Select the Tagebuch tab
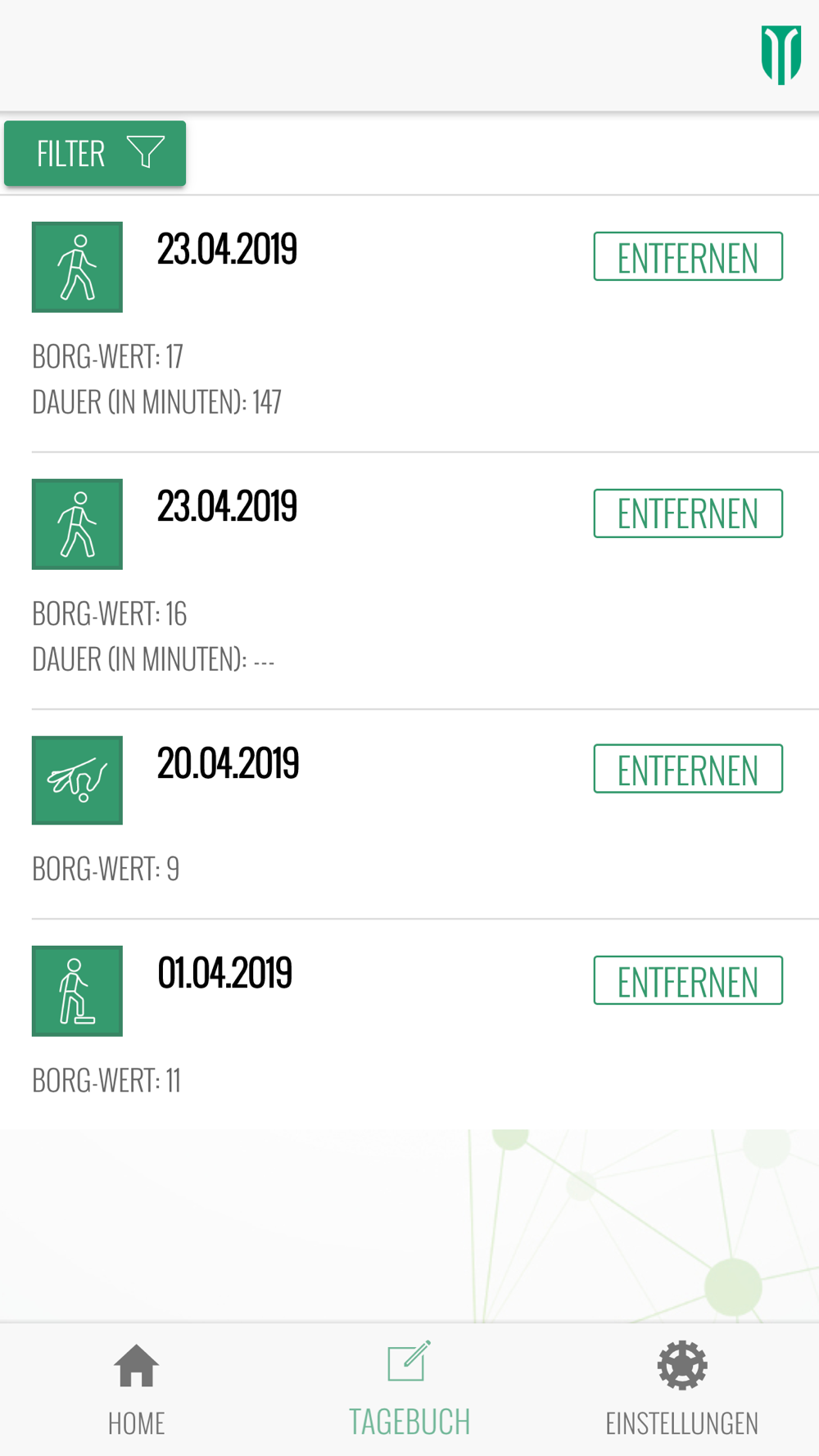This screenshot has height=1456, width=819. tap(409, 1388)
